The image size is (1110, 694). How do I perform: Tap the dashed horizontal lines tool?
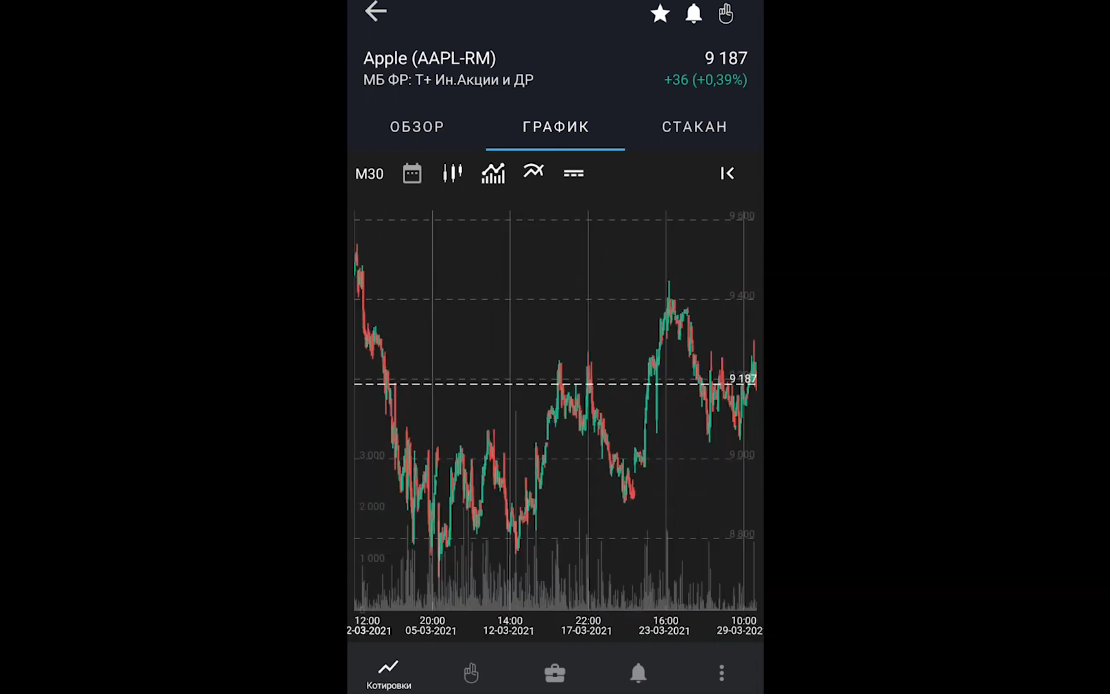tap(573, 174)
